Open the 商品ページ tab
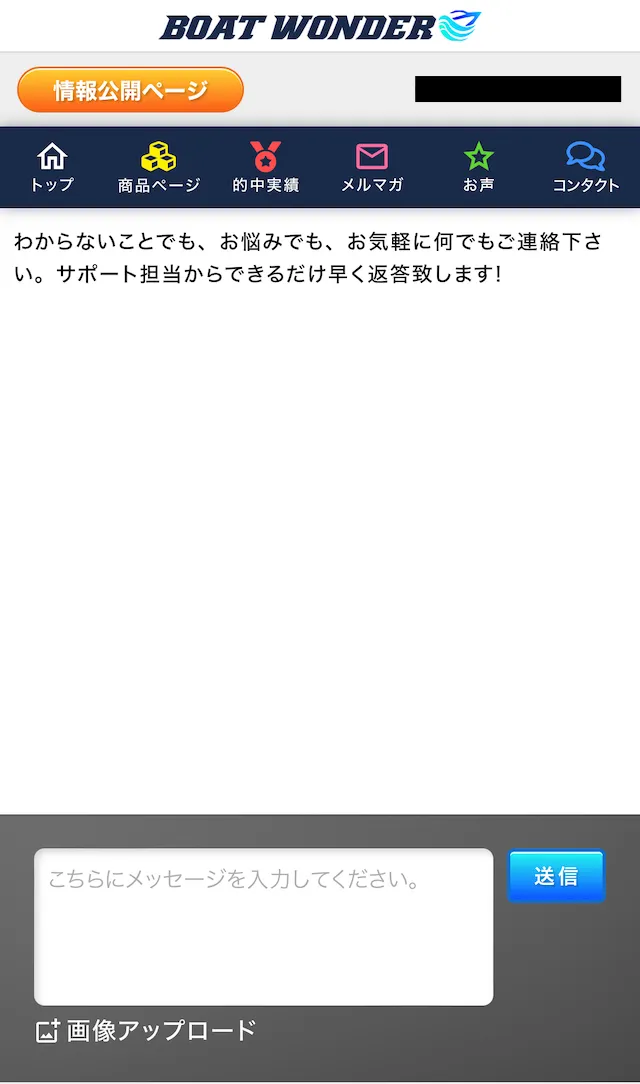640x1084 pixels. pos(159,167)
